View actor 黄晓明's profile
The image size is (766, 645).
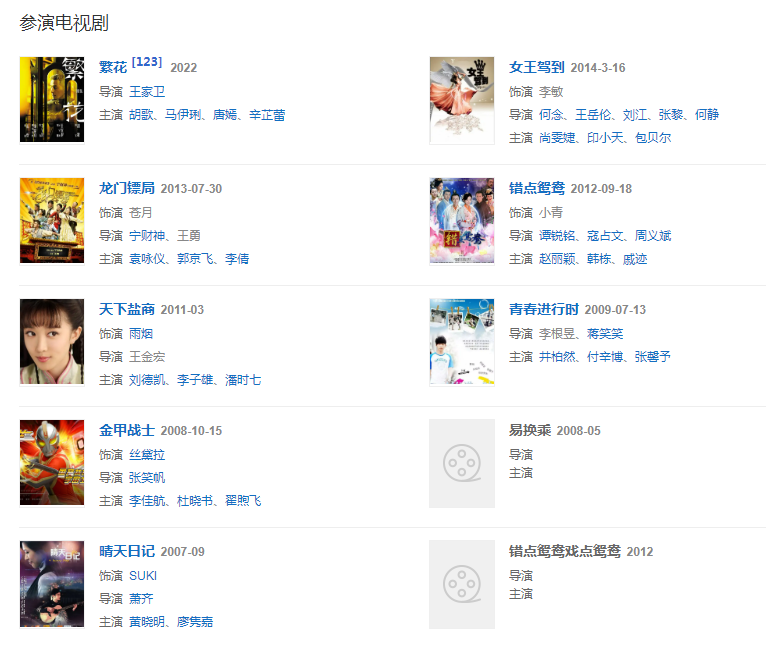(x=147, y=621)
